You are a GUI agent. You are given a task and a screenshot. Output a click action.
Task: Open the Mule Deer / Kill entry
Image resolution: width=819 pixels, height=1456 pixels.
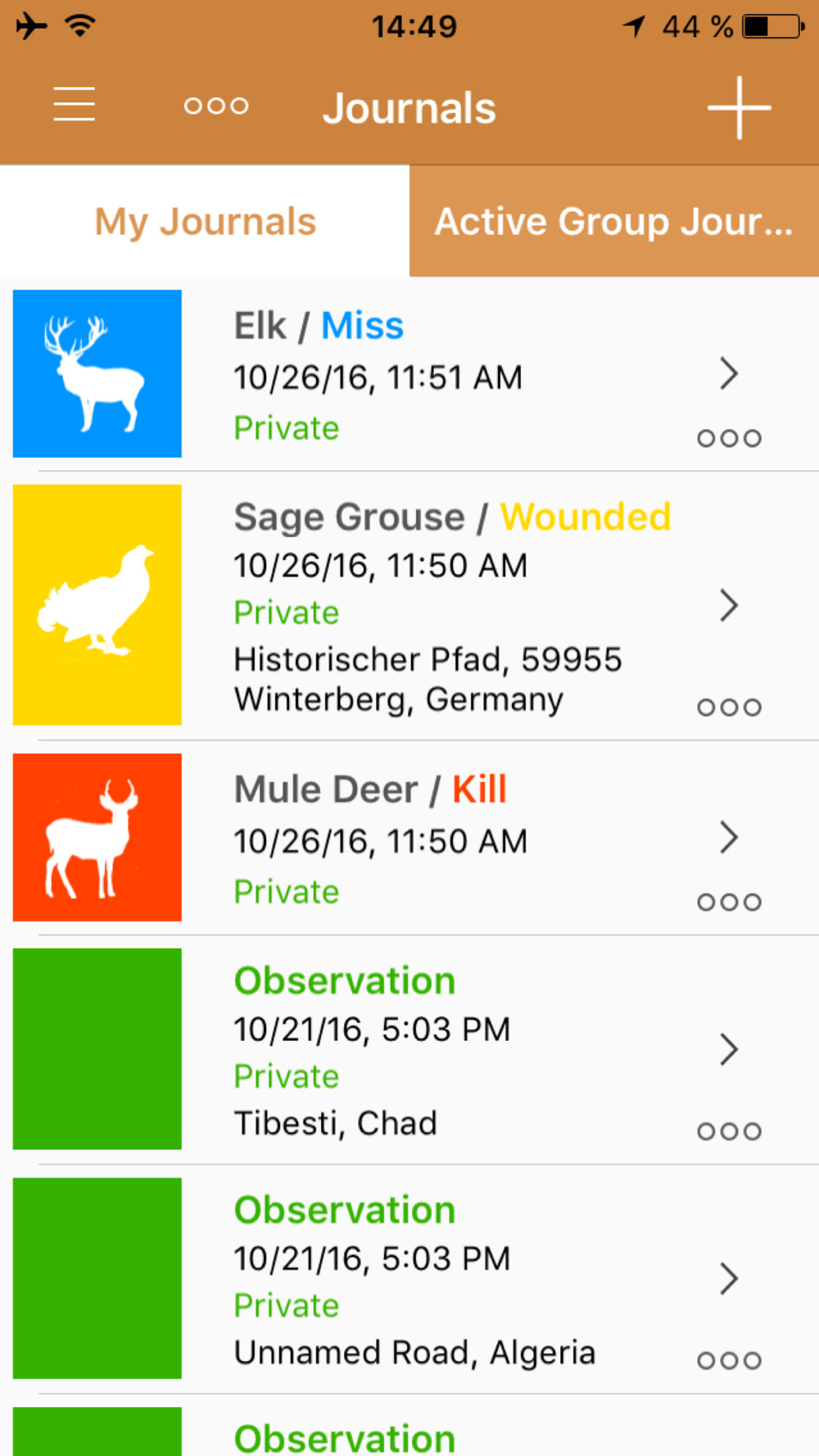(409, 838)
